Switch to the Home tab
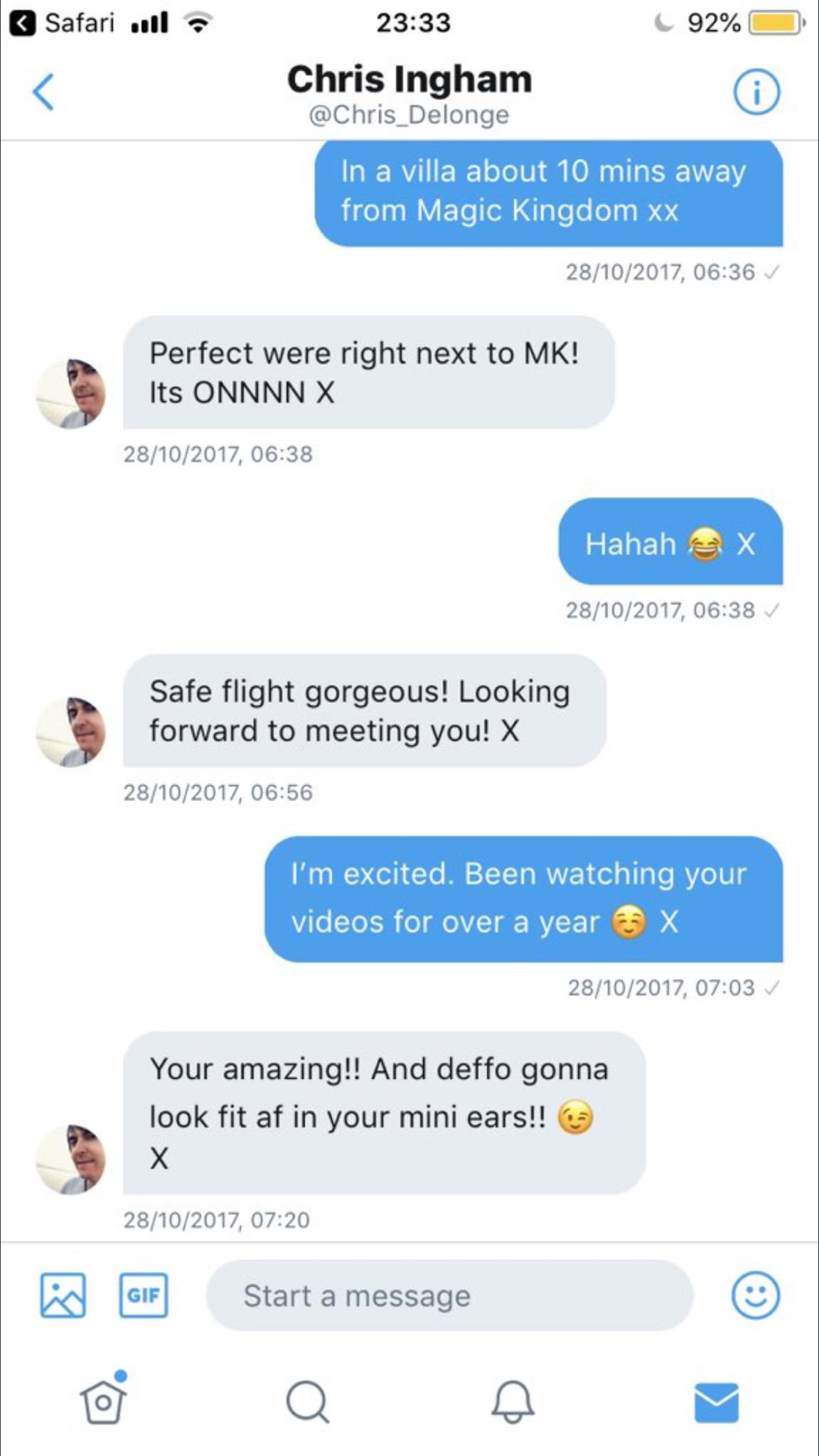Viewport: 819px width, 1456px height. pyautogui.click(x=103, y=1402)
